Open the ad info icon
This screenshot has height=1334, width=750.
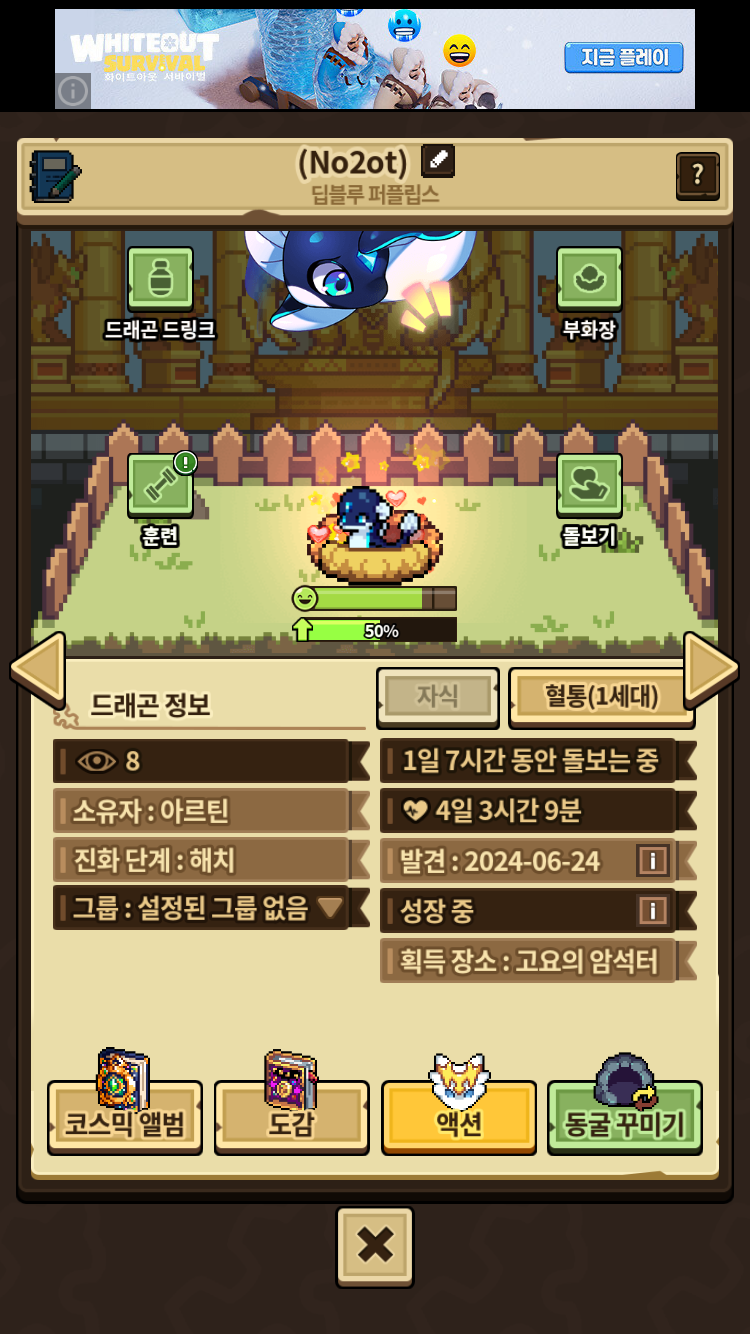point(72,91)
